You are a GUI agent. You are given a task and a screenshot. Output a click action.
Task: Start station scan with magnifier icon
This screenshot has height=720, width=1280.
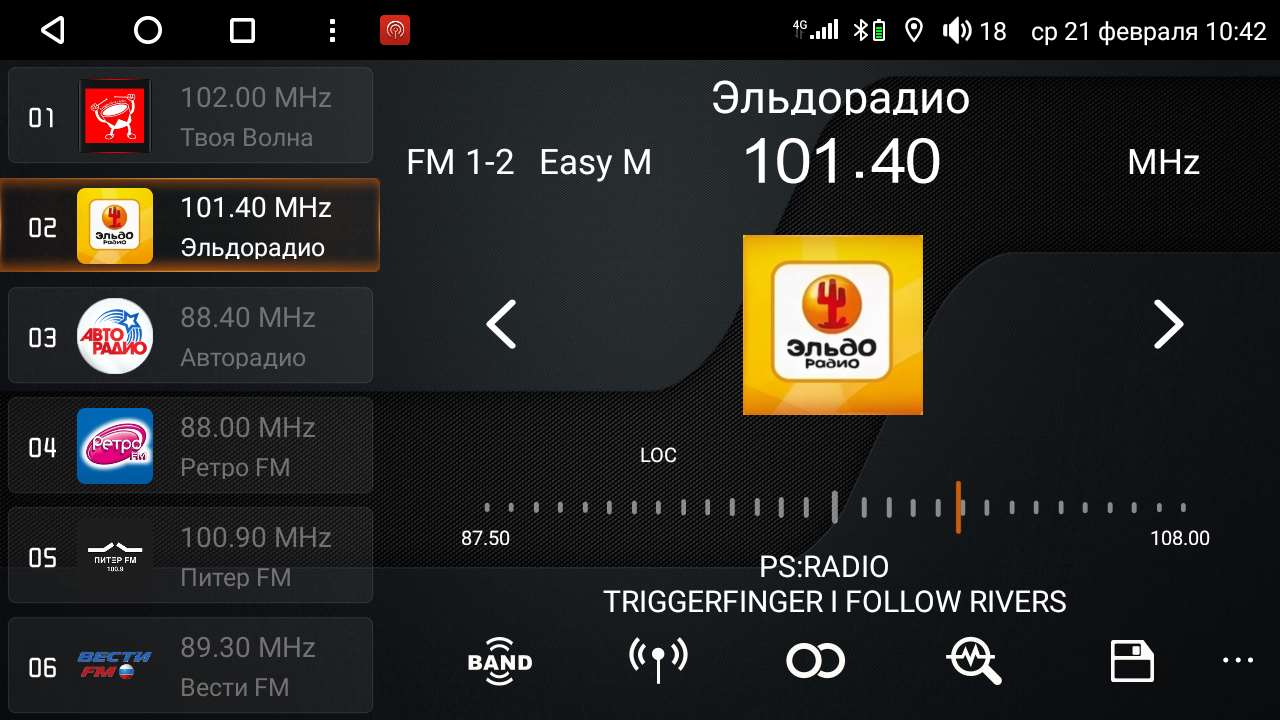(974, 661)
